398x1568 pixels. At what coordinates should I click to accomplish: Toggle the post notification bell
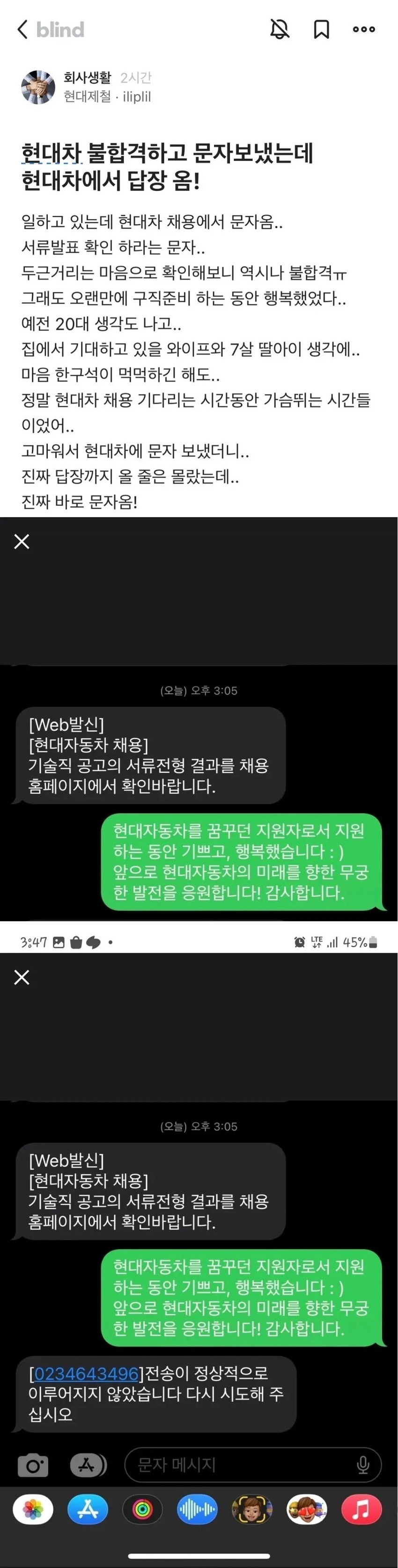(x=280, y=29)
